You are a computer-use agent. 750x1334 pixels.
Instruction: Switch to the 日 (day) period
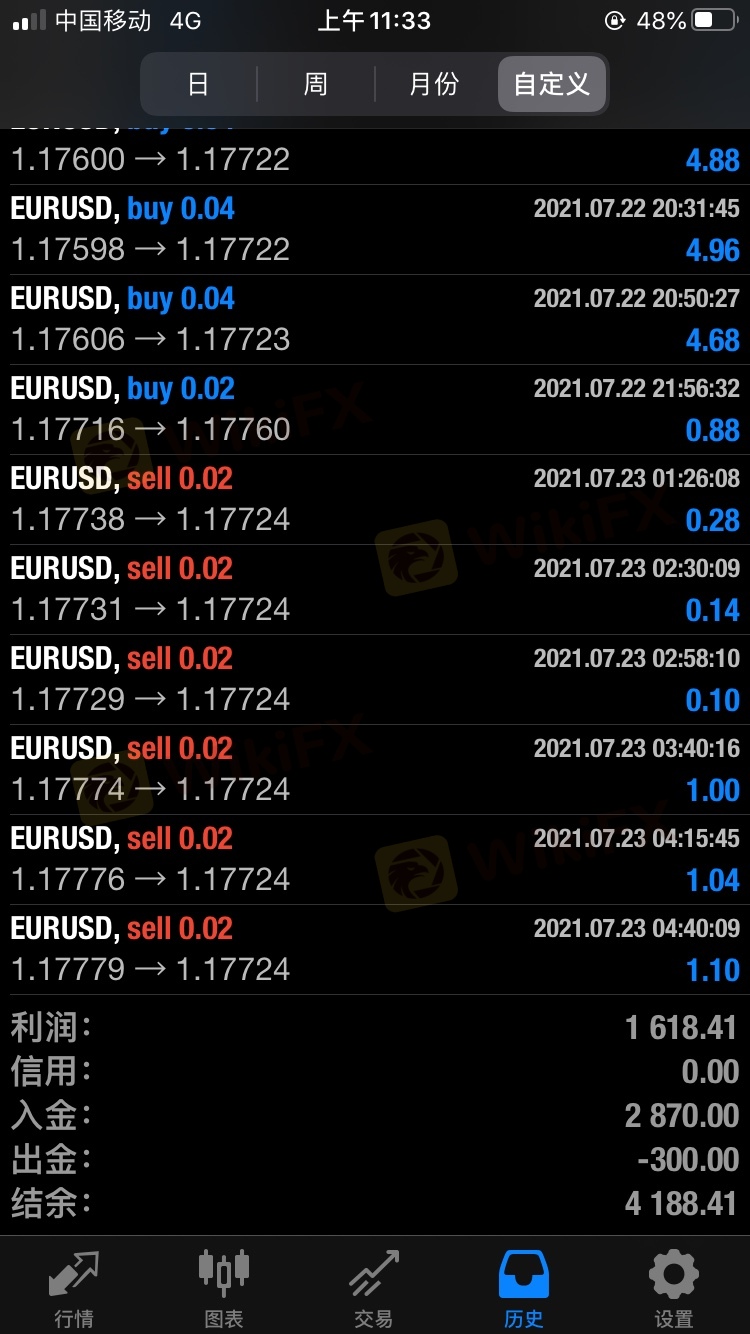pos(198,84)
